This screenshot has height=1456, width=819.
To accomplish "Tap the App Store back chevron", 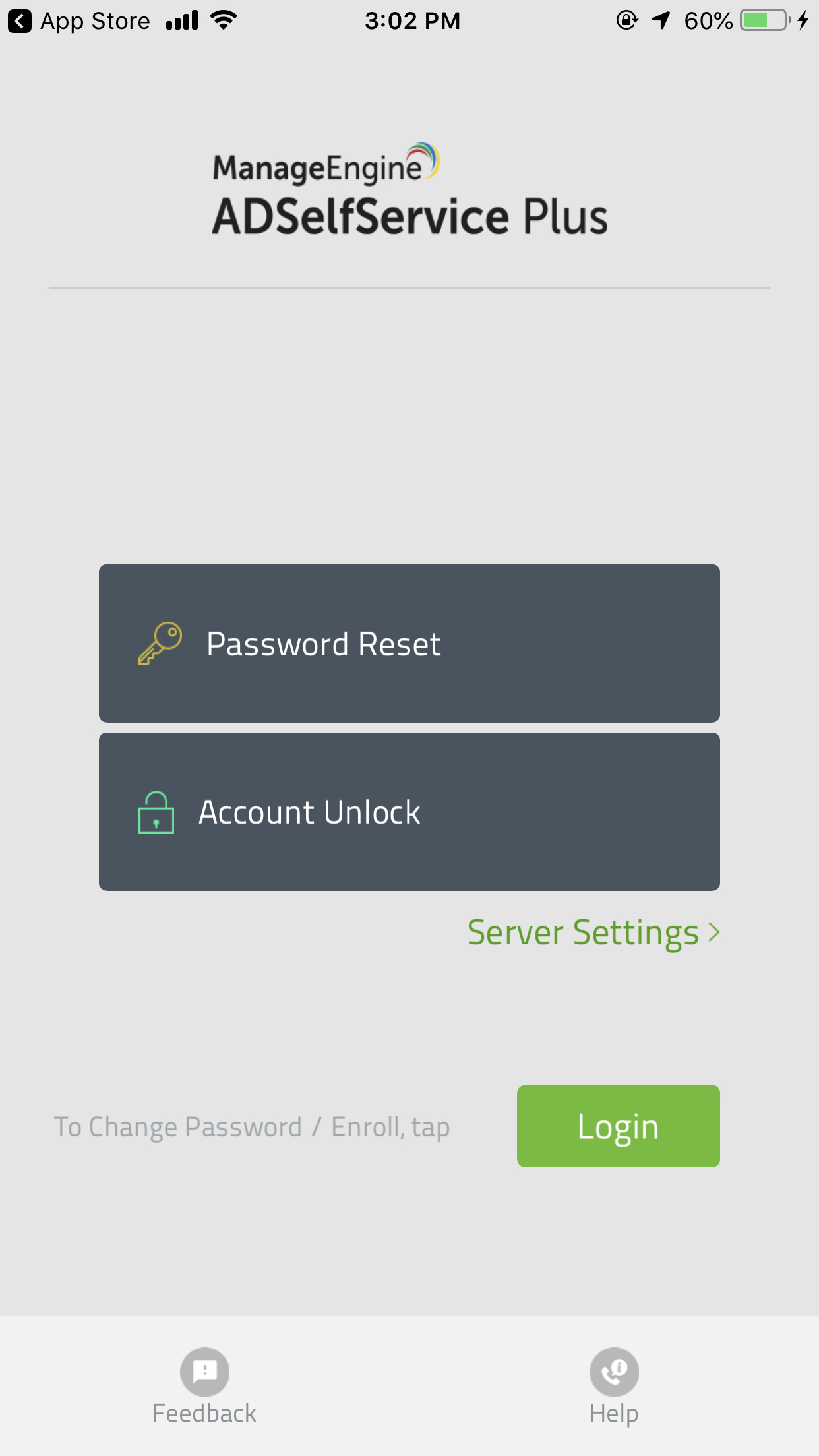I will coord(21,20).
